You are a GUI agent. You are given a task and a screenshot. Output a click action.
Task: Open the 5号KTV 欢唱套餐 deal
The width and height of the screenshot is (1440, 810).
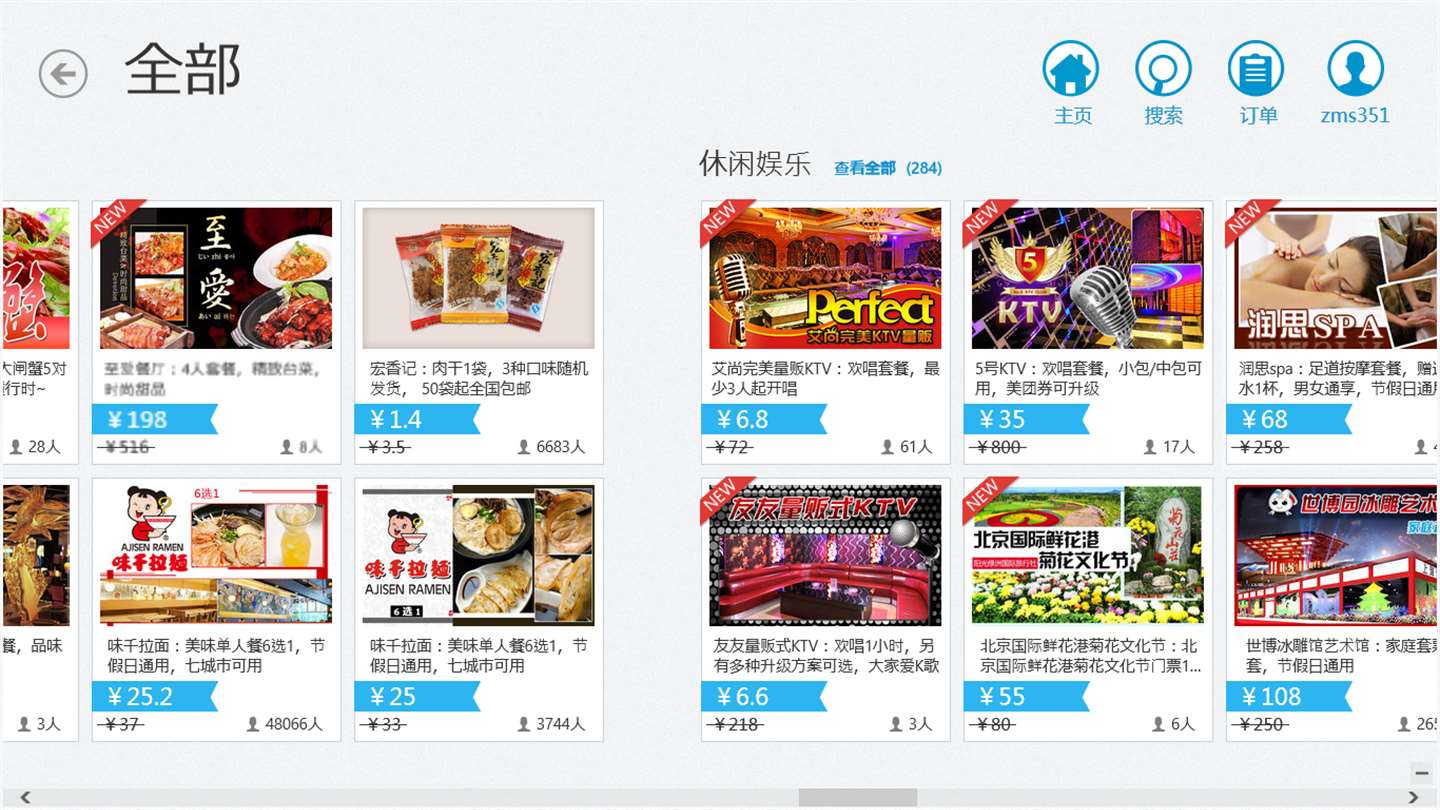(x=1087, y=332)
